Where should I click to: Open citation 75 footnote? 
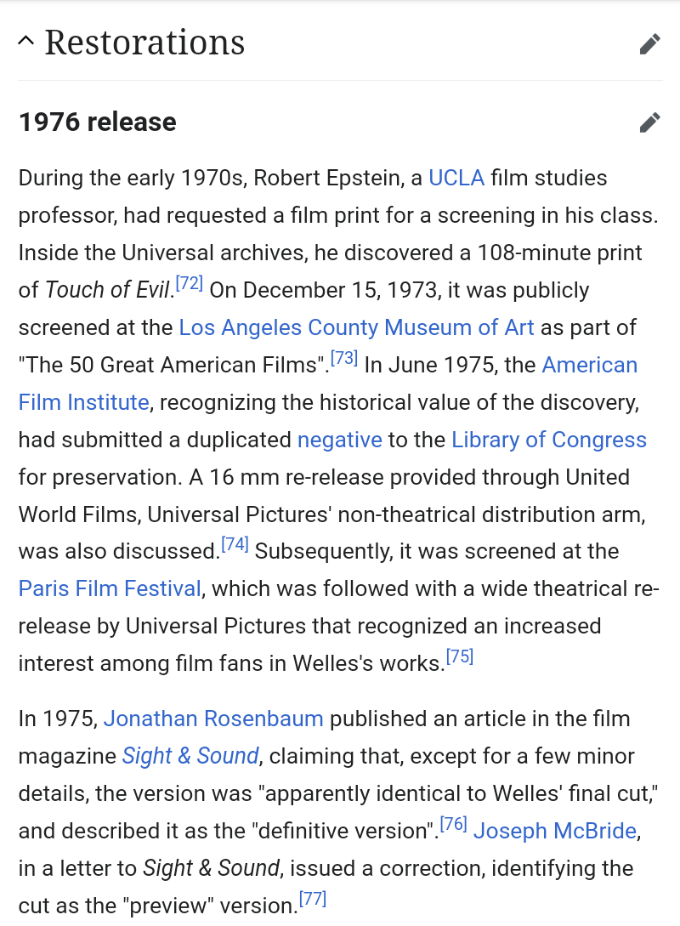point(459,657)
